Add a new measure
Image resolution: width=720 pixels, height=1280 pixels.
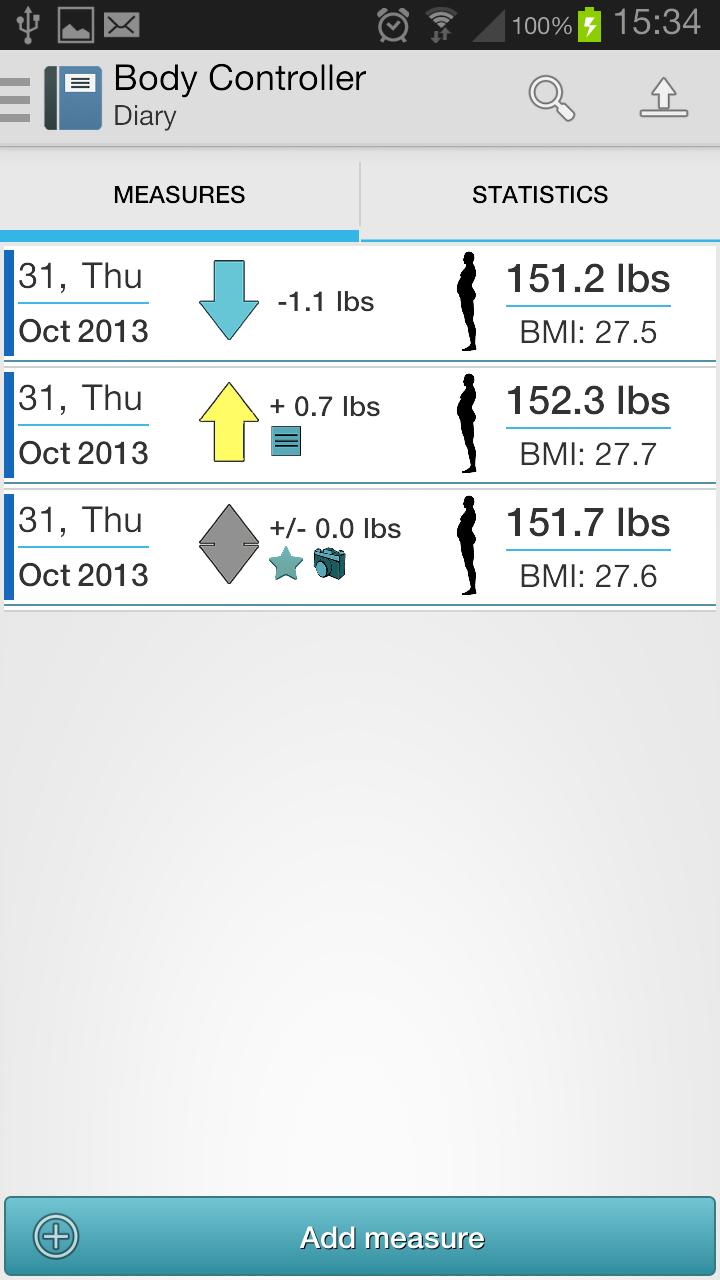pos(360,1237)
